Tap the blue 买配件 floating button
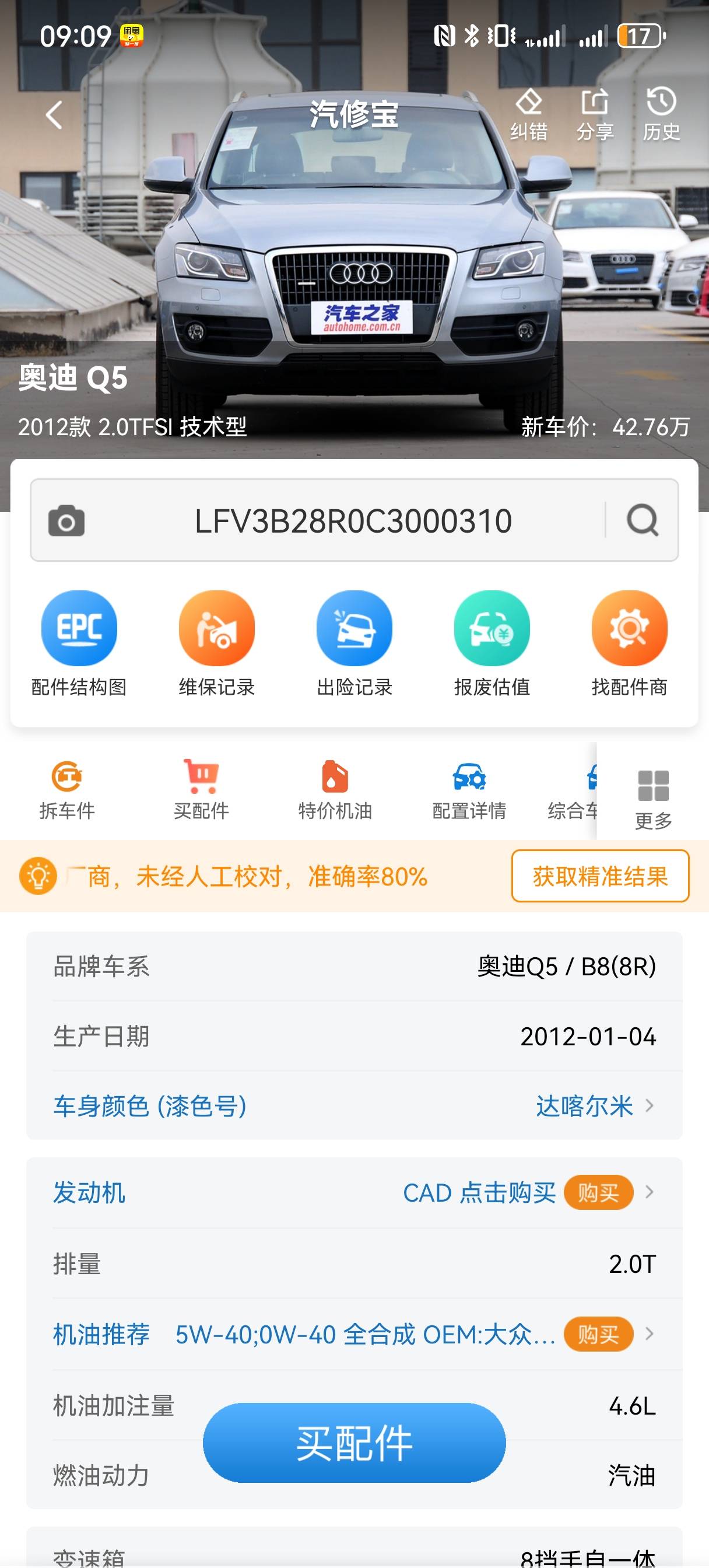 [354, 1443]
